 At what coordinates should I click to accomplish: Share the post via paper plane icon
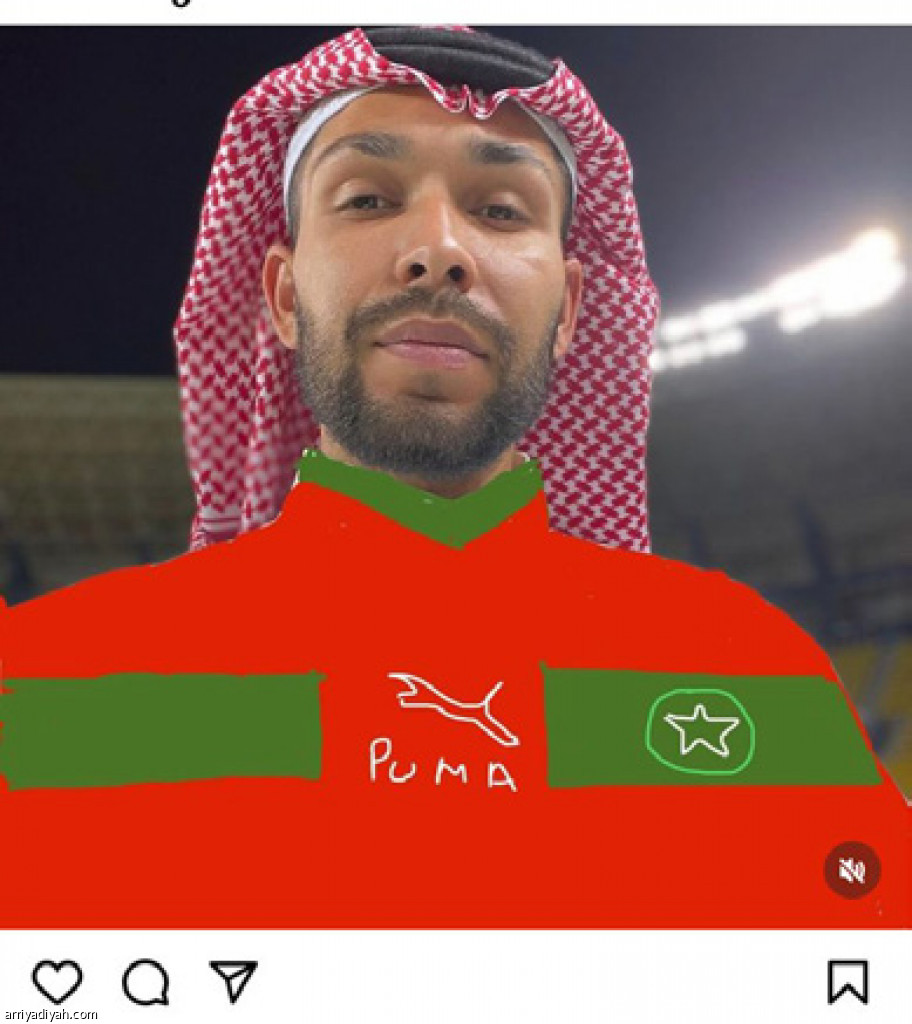(234, 981)
